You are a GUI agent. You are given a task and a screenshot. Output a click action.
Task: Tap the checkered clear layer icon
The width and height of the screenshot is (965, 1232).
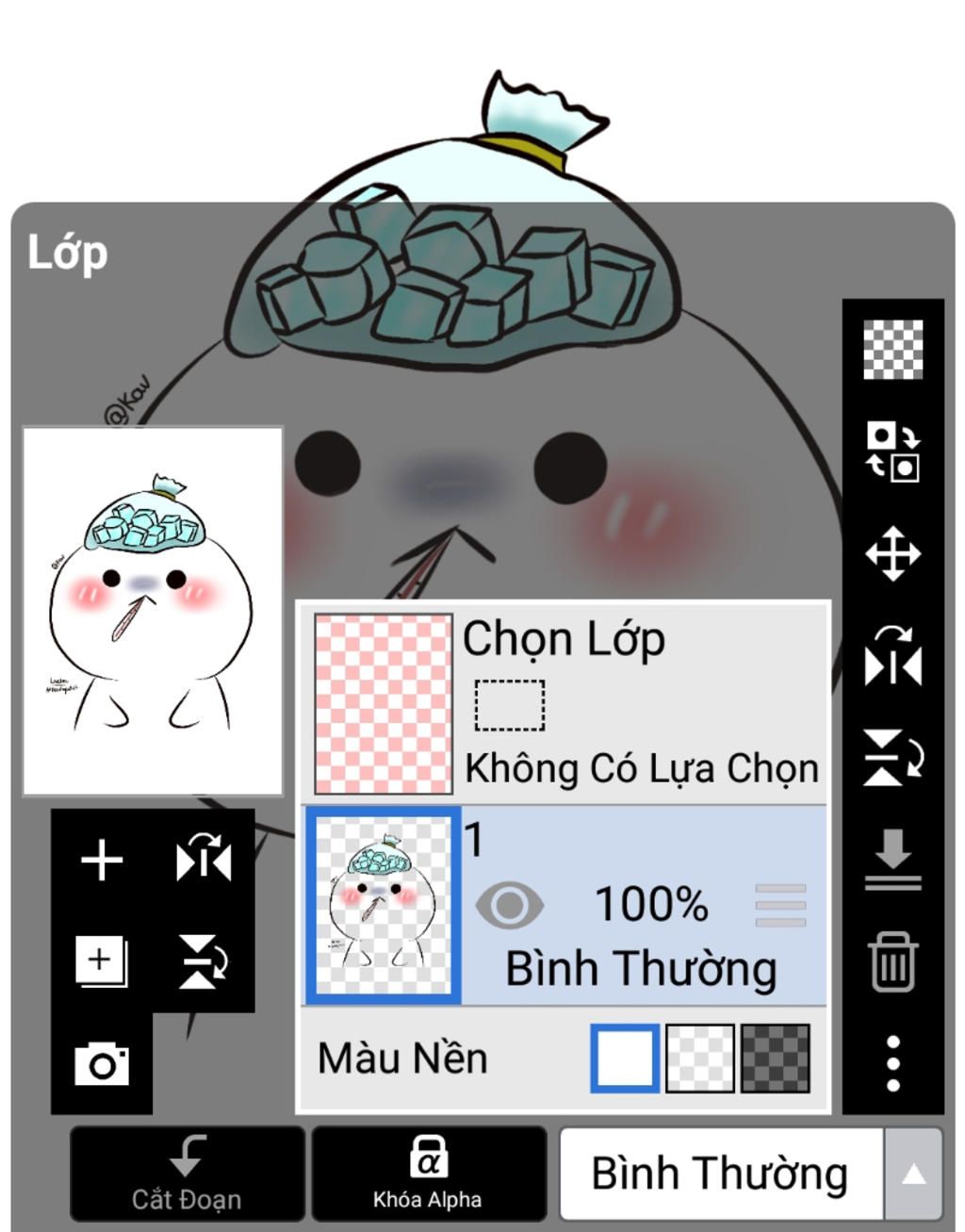[892, 350]
